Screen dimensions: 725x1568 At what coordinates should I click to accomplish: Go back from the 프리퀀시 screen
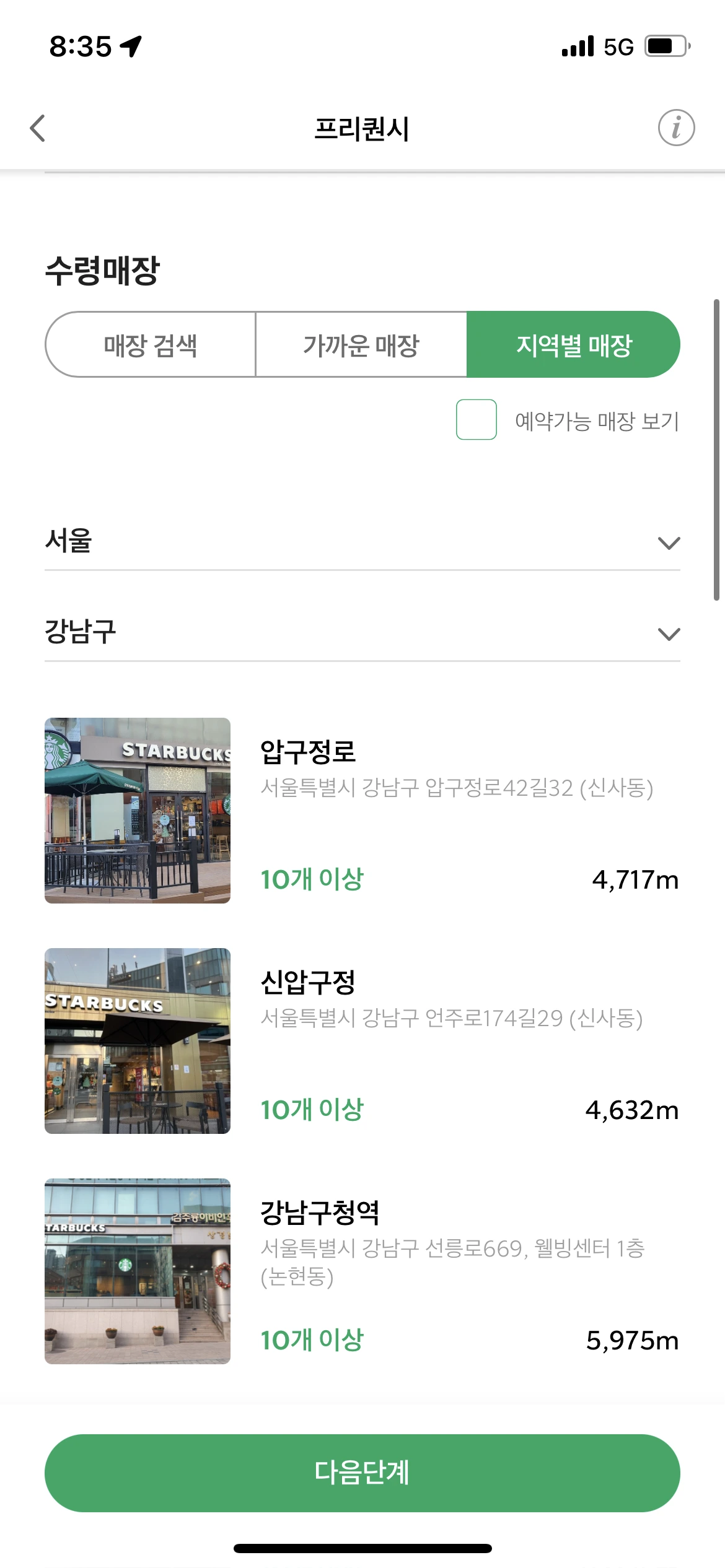[38, 128]
